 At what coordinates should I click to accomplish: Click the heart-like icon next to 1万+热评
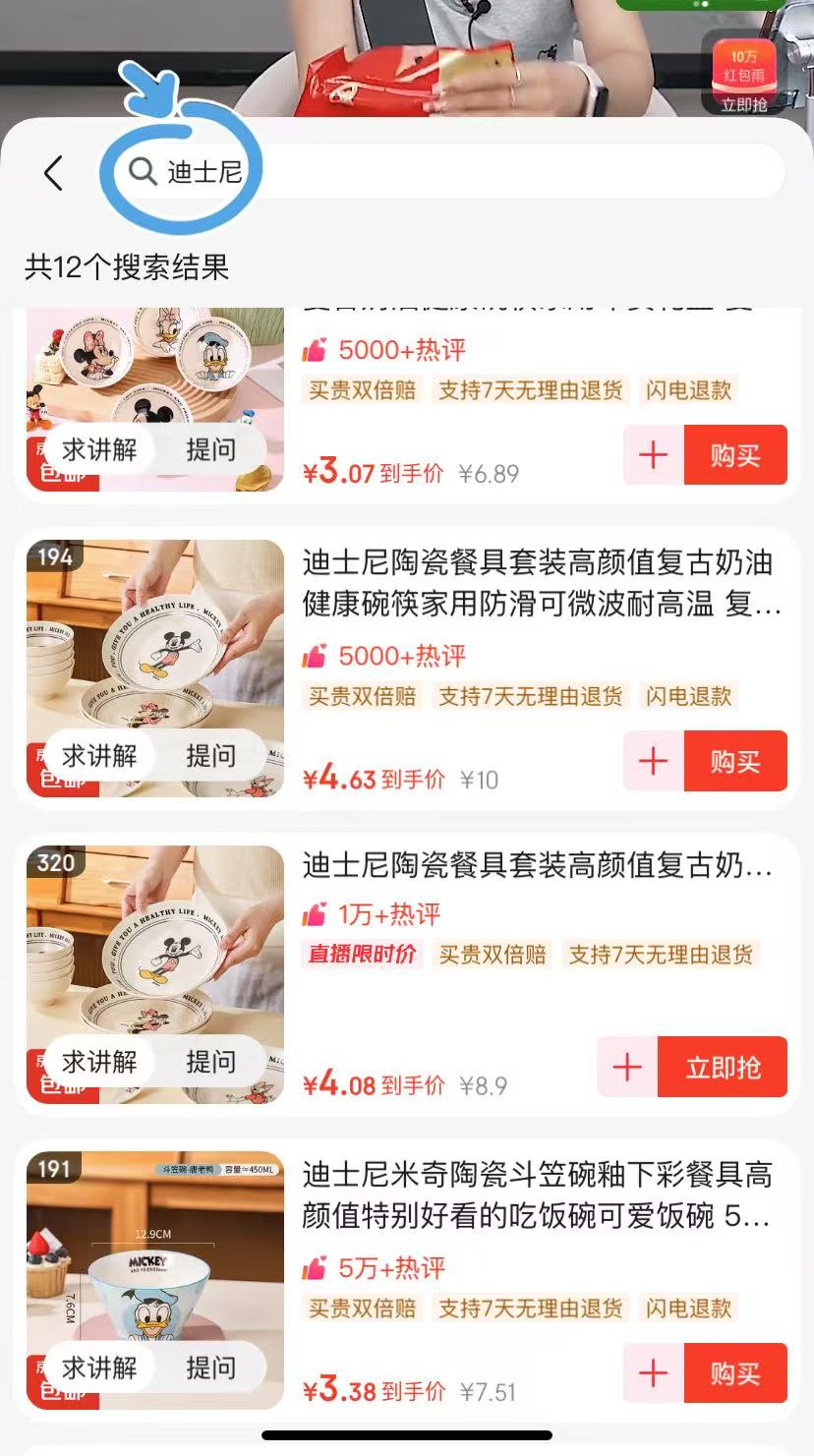click(313, 914)
